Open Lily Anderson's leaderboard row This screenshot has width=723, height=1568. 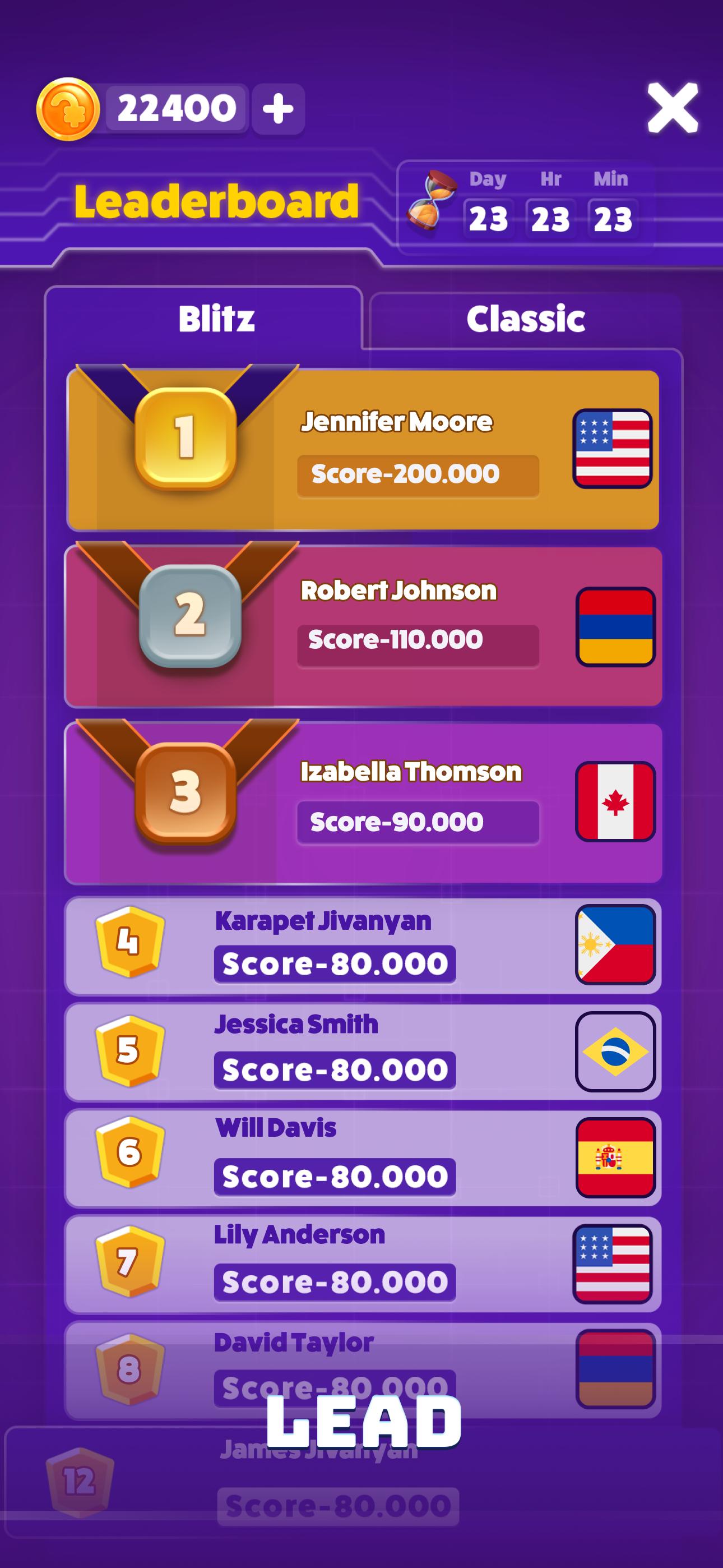click(x=363, y=1264)
